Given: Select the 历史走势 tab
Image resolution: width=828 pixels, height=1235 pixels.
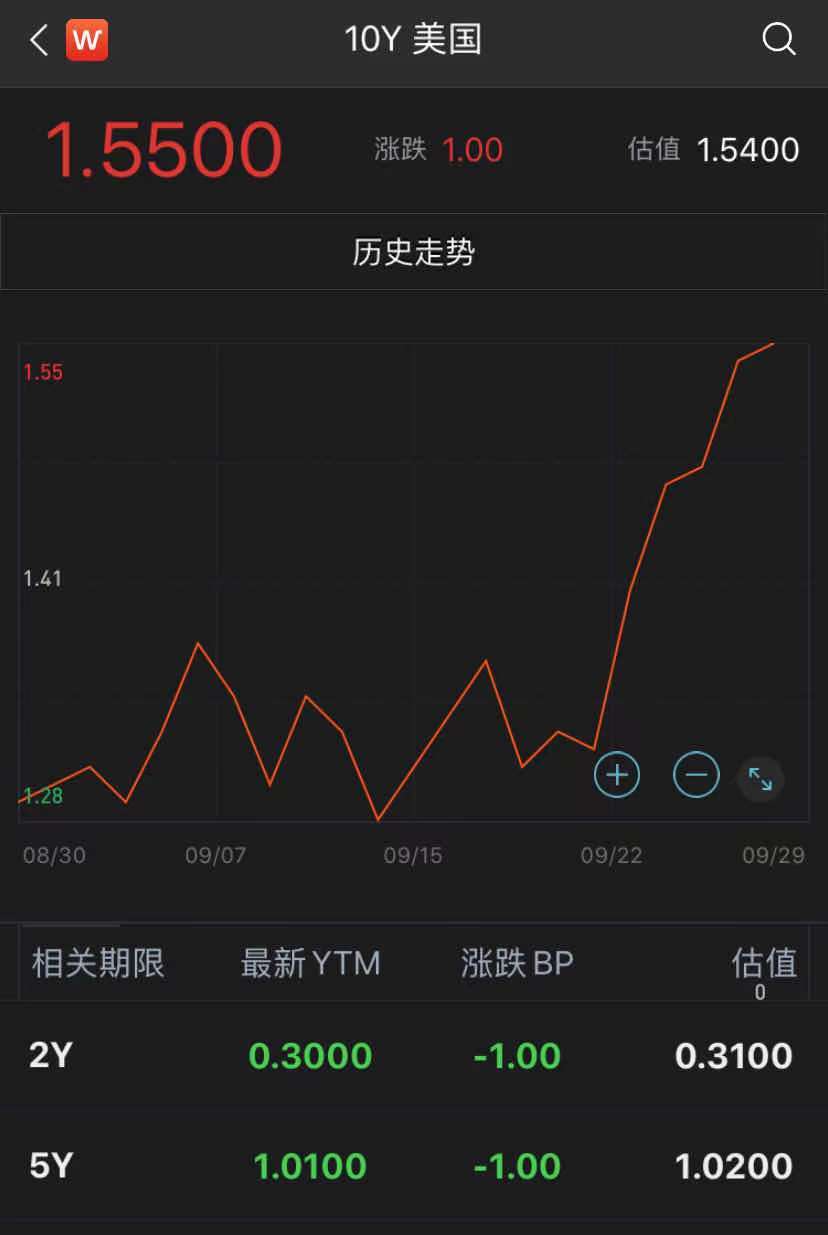Looking at the screenshot, I should (413, 252).
